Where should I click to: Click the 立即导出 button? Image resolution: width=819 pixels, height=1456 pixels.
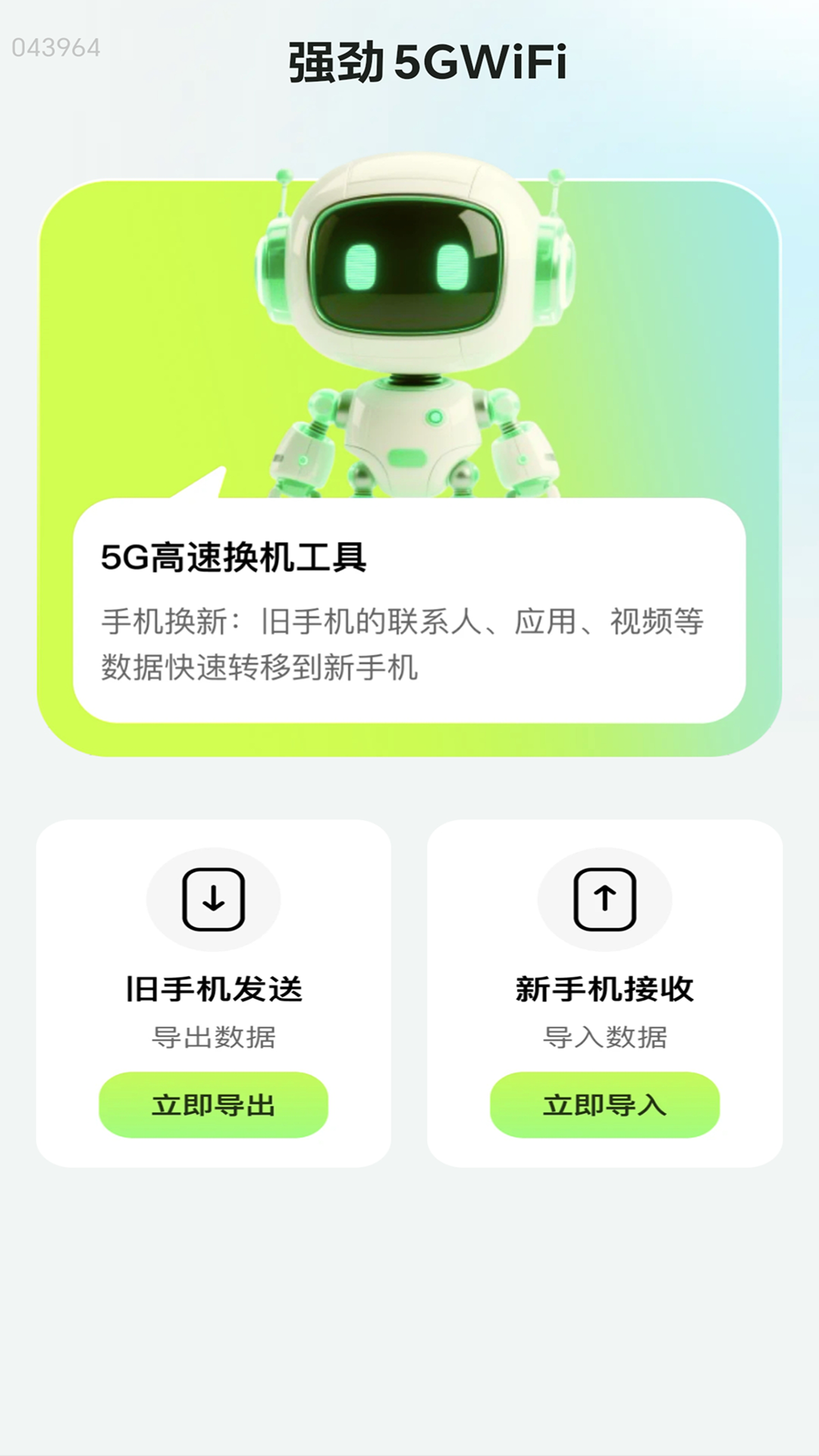click(x=213, y=1105)
